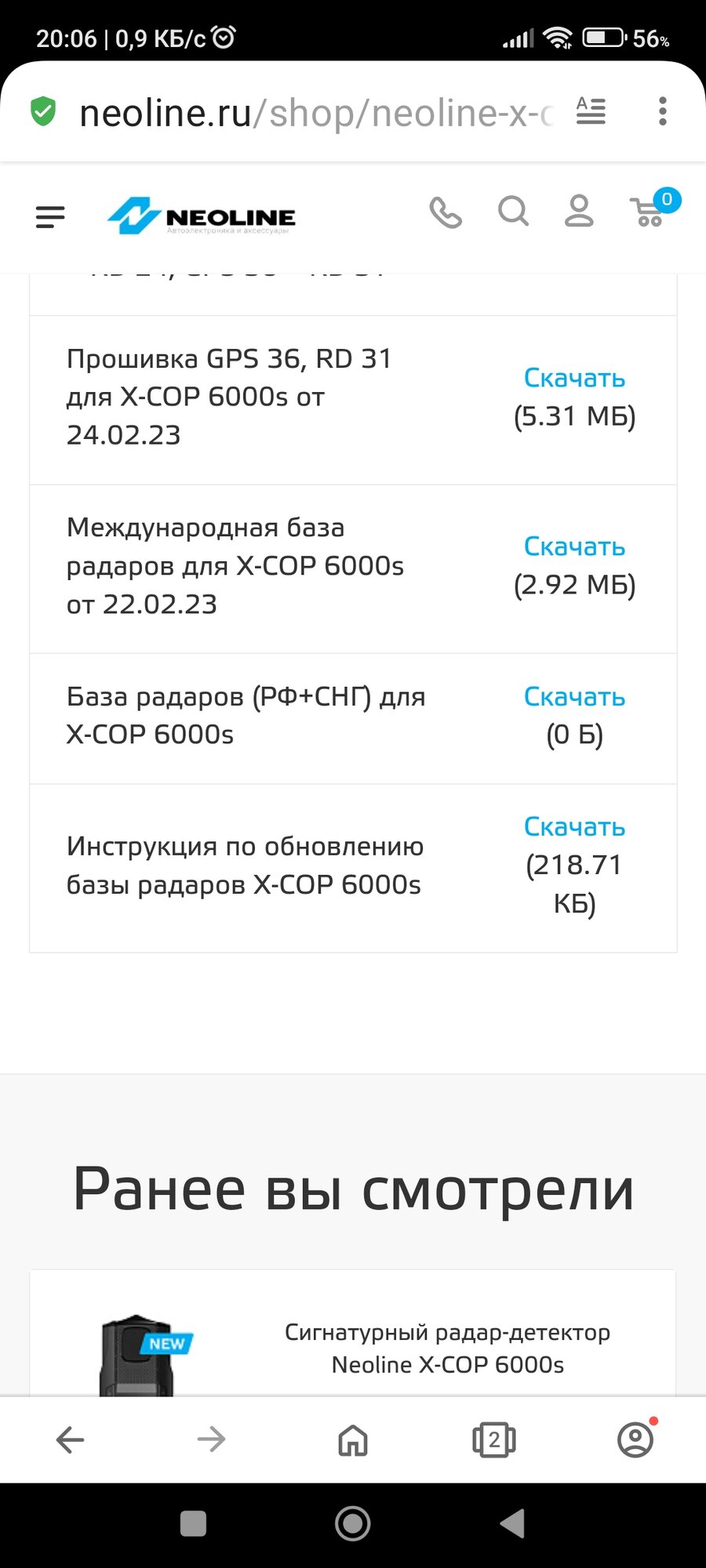This screenshot has width=706, height=1568.
Task: Enable browser reader mode
Action: [591, 111]
